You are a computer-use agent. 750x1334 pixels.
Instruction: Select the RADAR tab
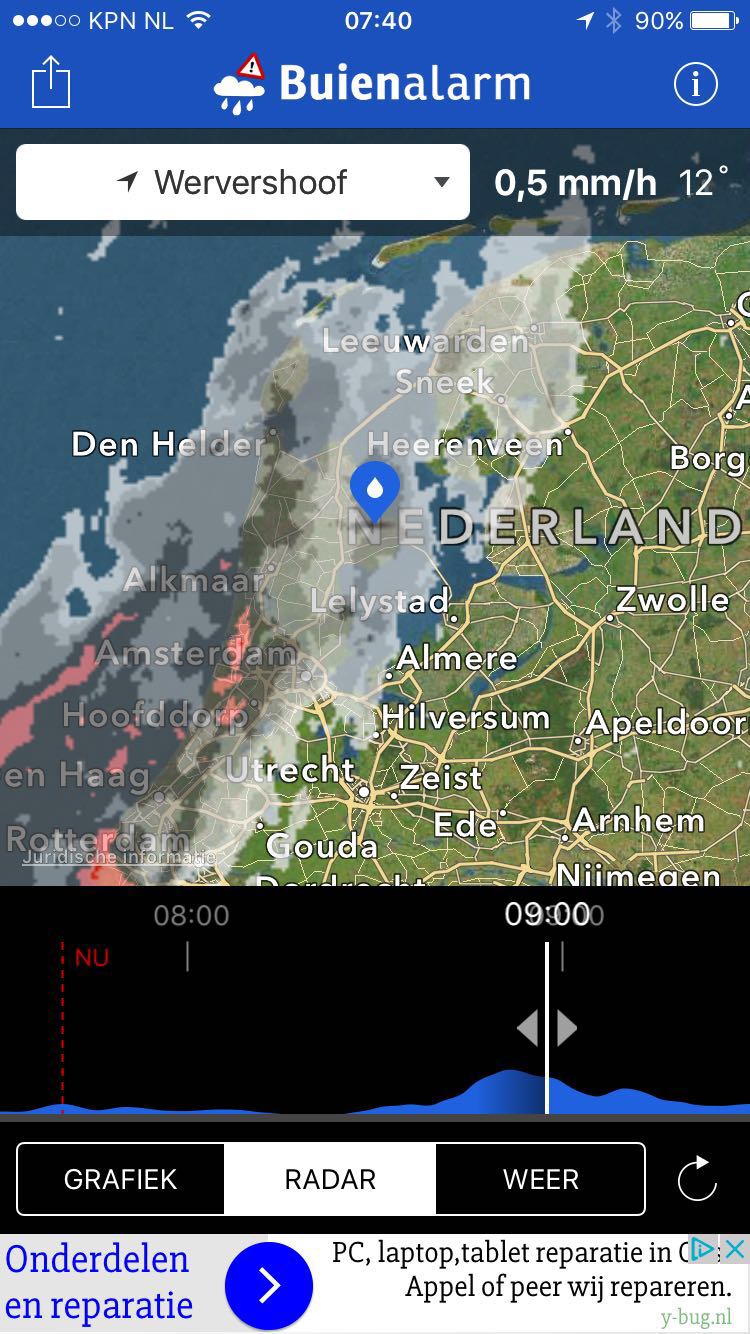[x=330, y=1179]
